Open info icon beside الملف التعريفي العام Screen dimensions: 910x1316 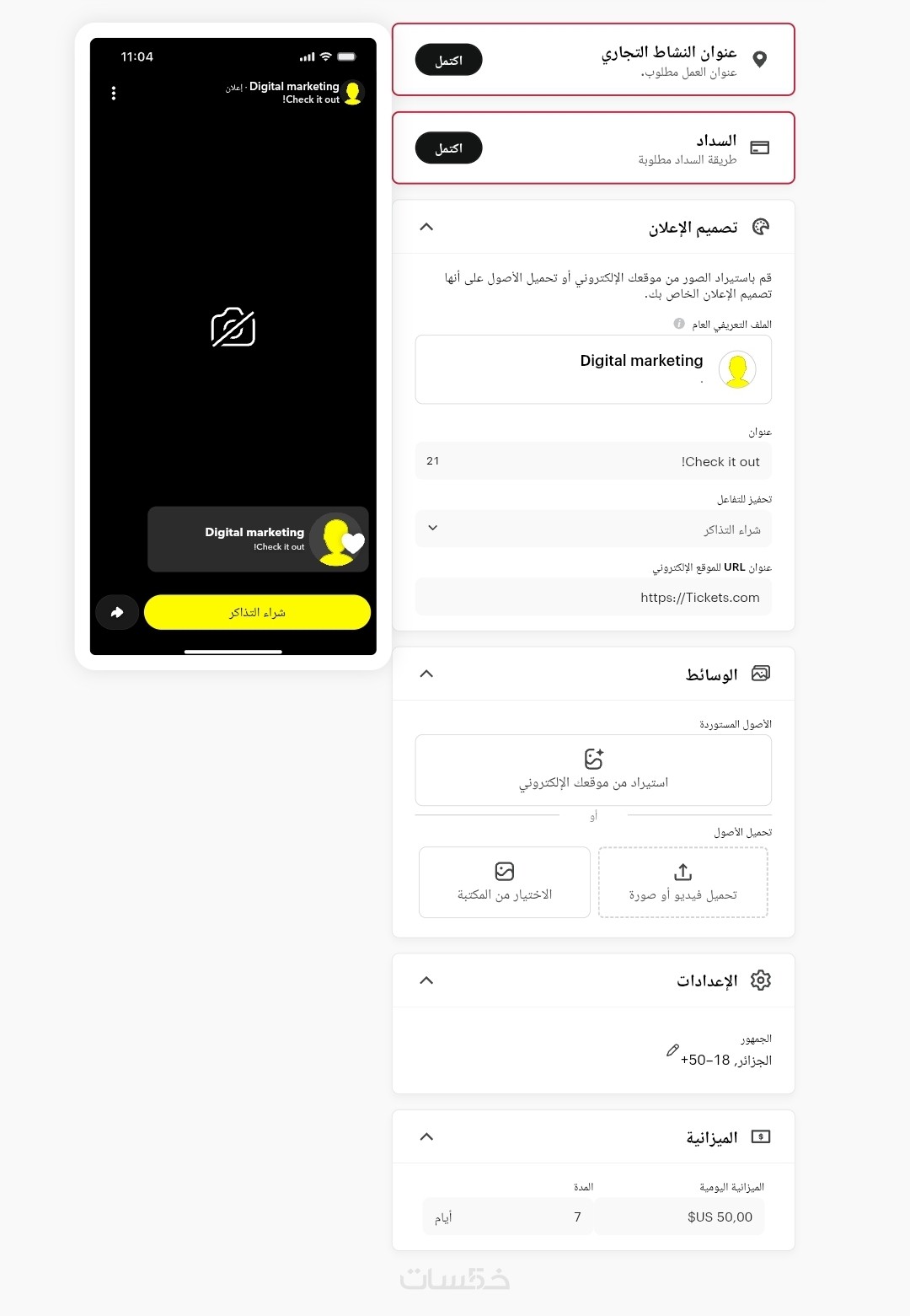point(679,324)
